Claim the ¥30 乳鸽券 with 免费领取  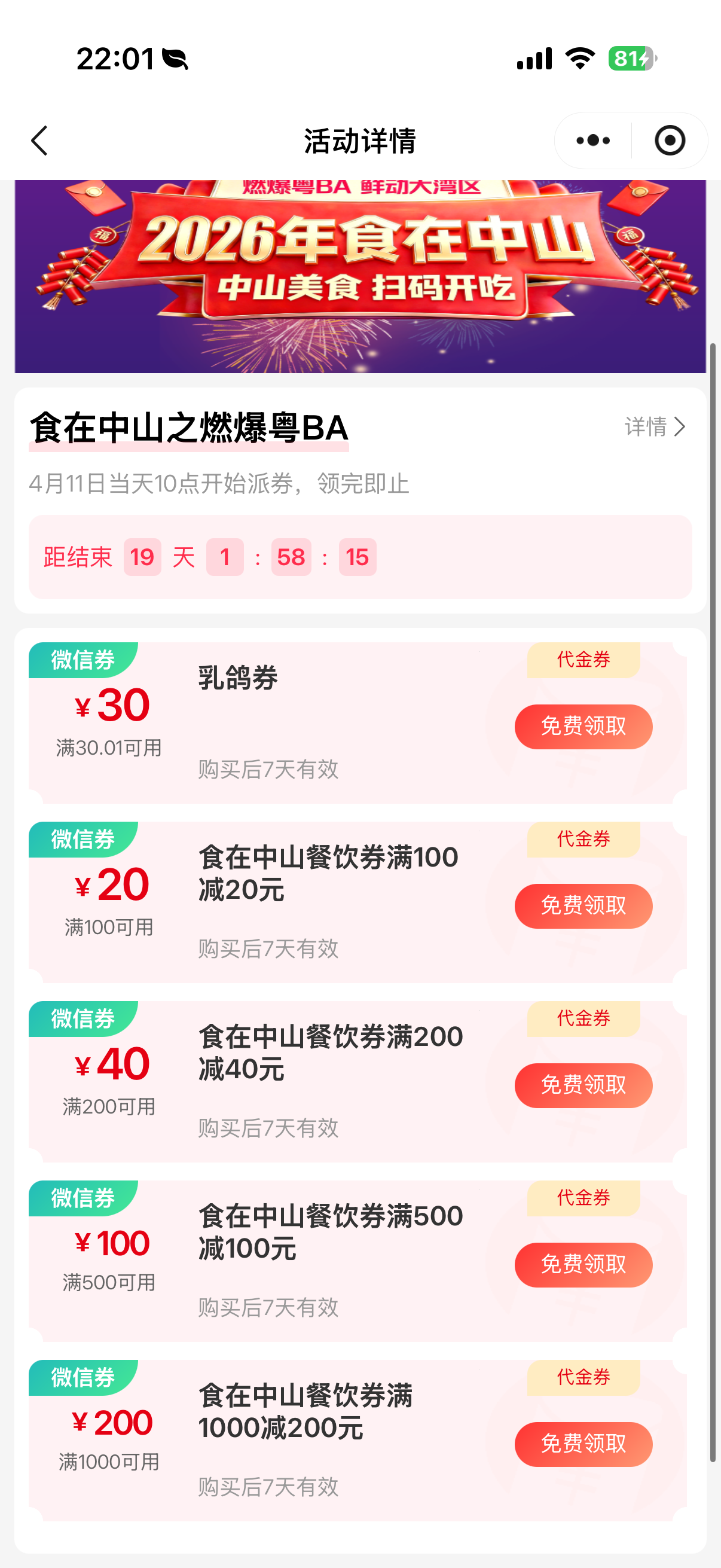(583, 726)
